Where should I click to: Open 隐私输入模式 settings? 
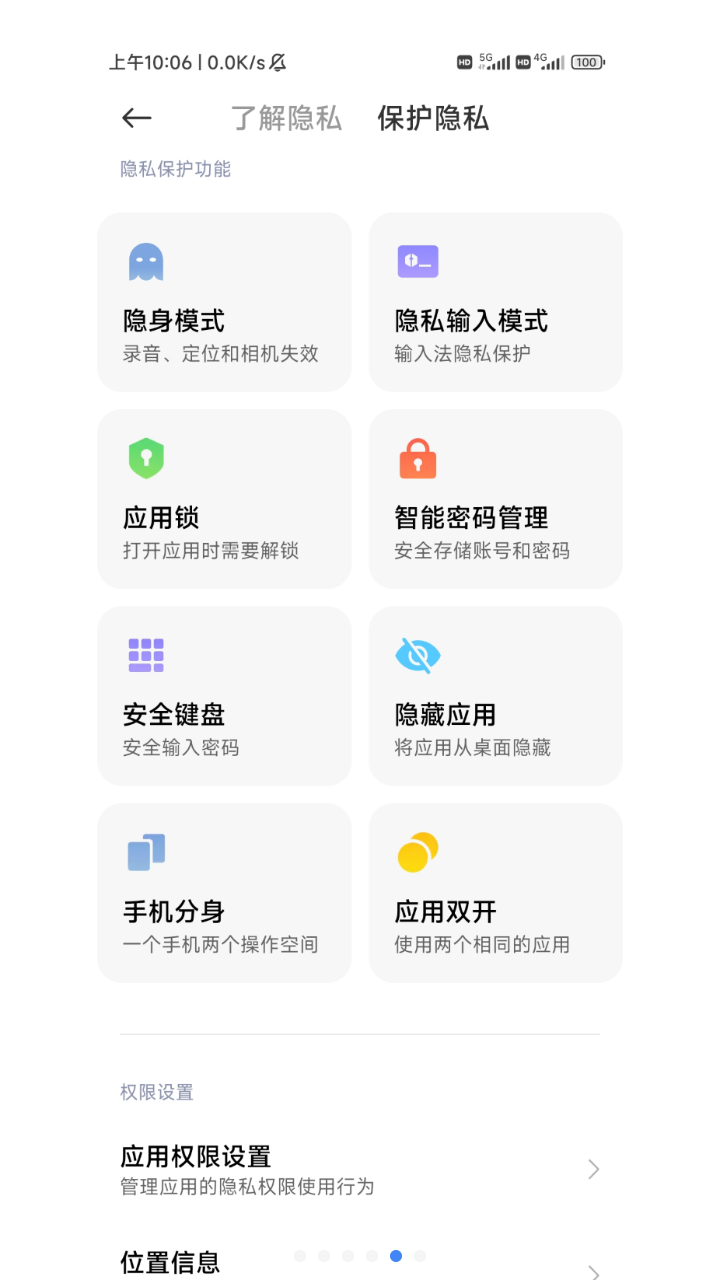click(x=496, y=302)
